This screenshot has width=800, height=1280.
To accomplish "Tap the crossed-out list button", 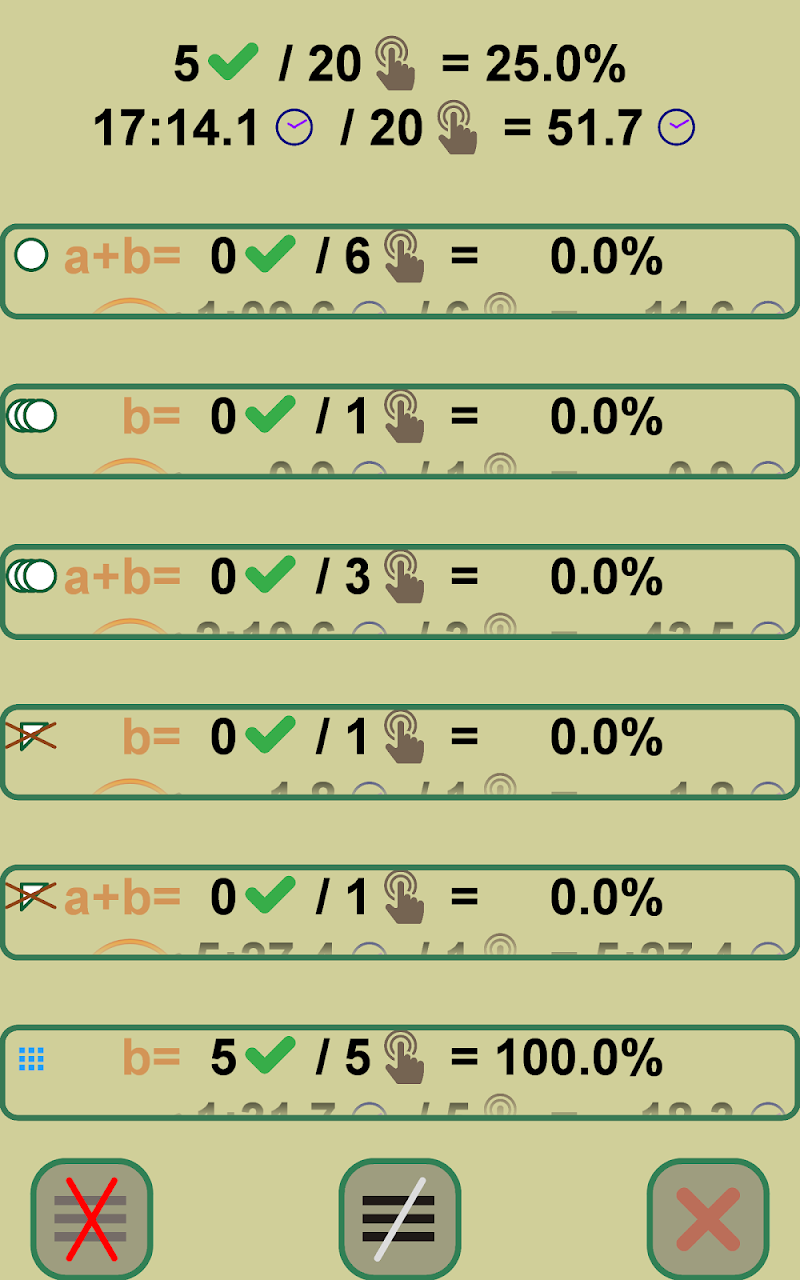I will pos(91,1219).
